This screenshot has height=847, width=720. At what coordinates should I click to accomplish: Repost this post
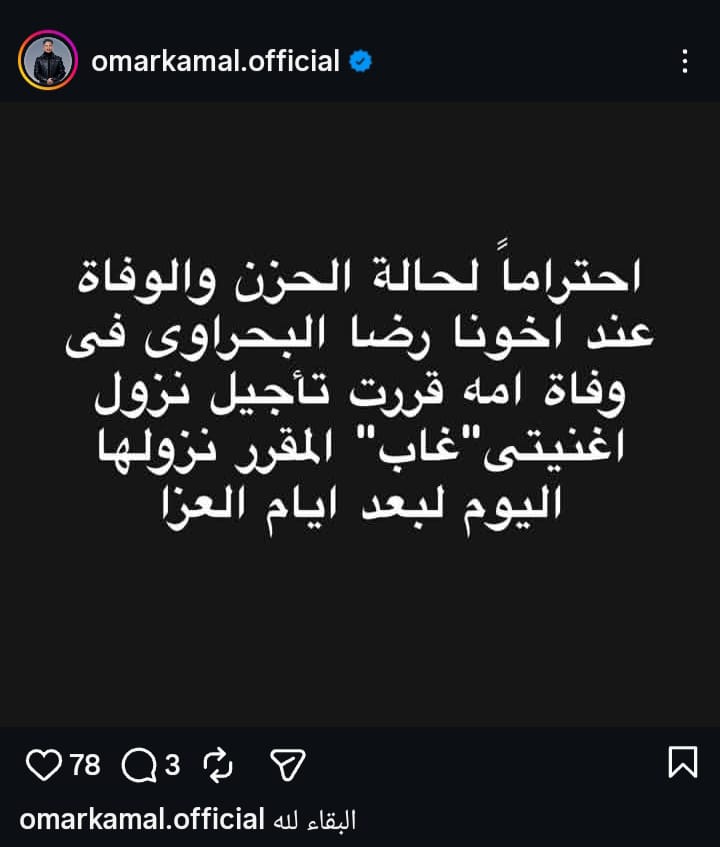(217, 766)
